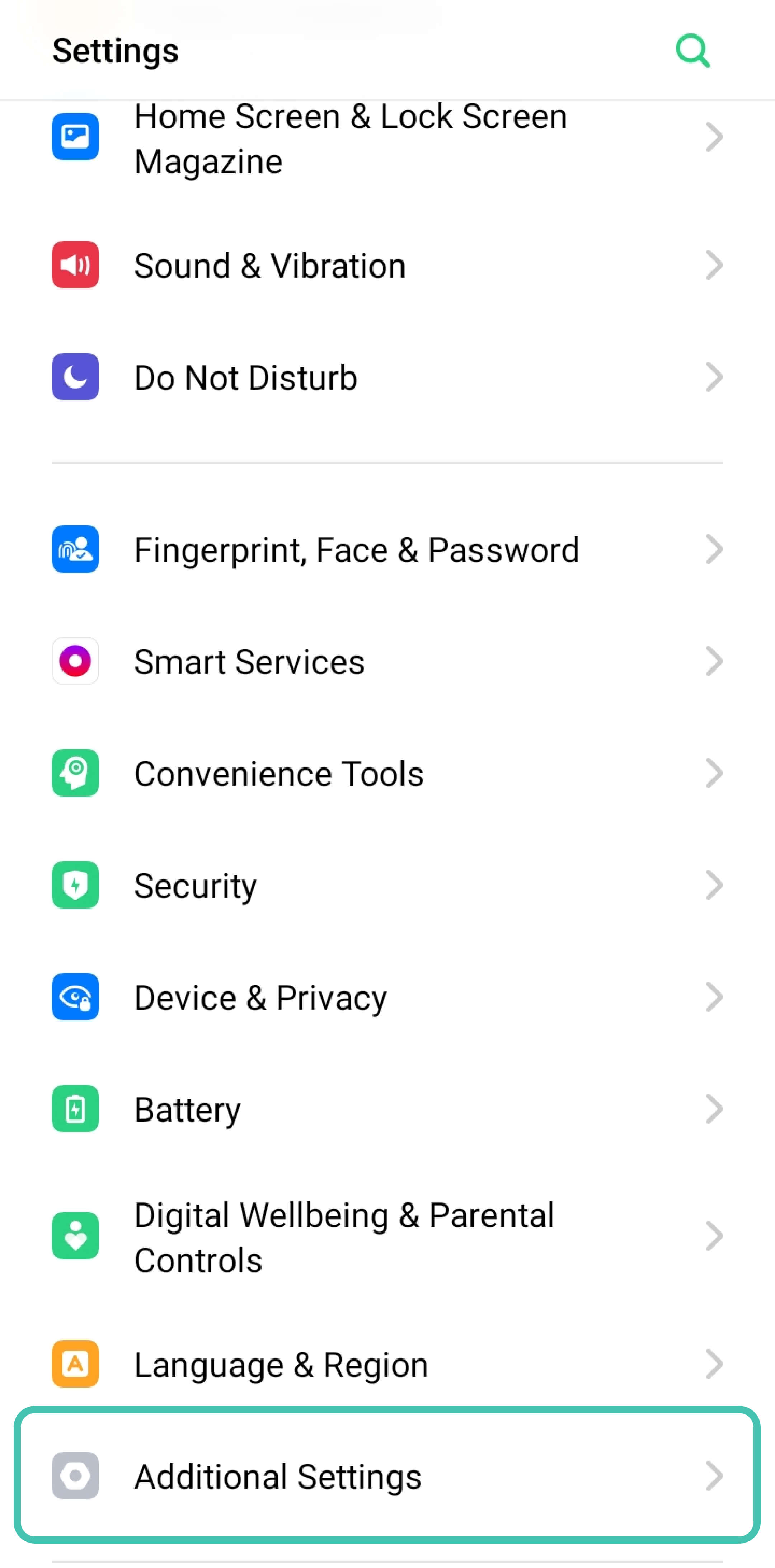Select Language & Region
This screenshot has width=775, height=1568.
click(x=281, y=1364)
